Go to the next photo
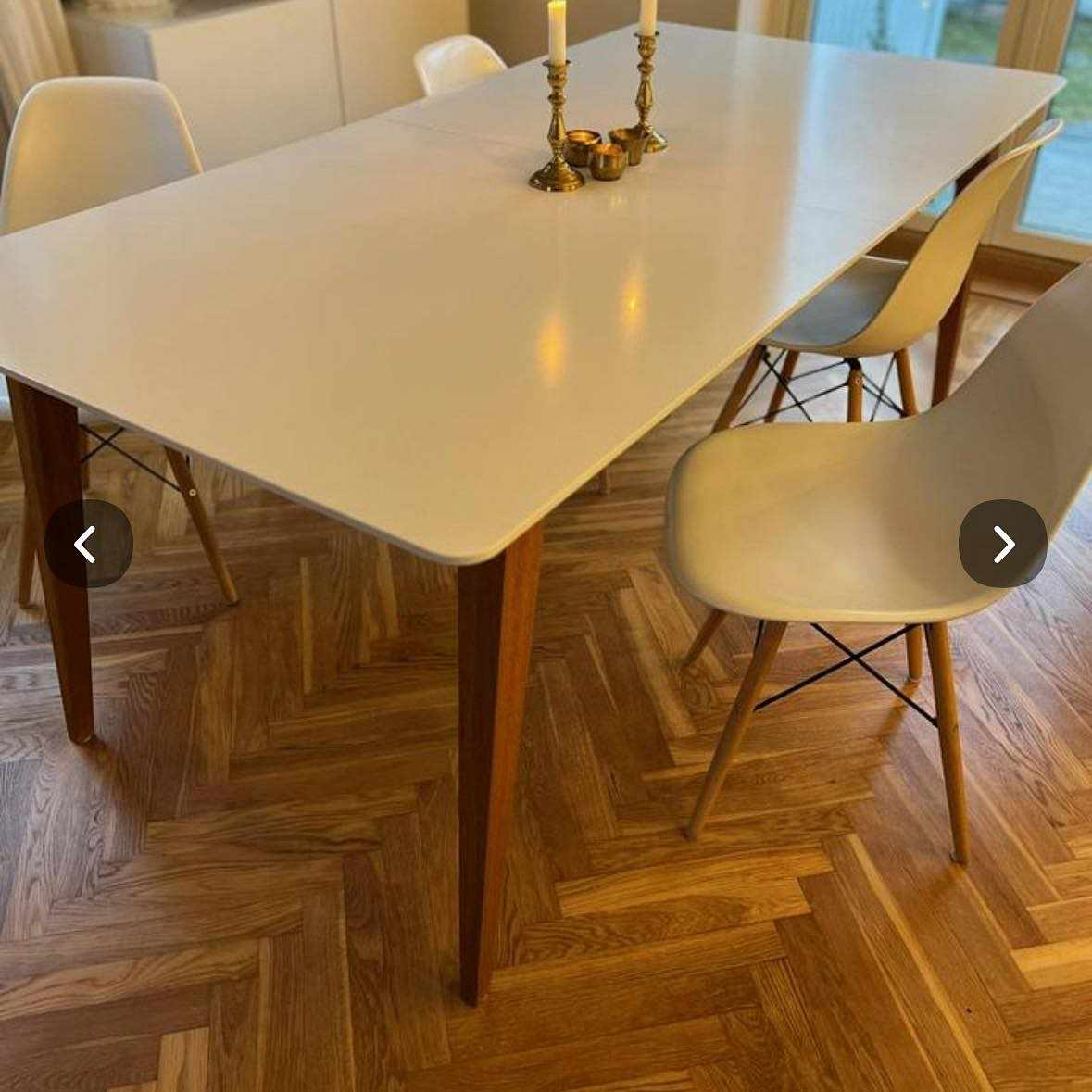The image size is (1092, 1092). pos(1002,545)
